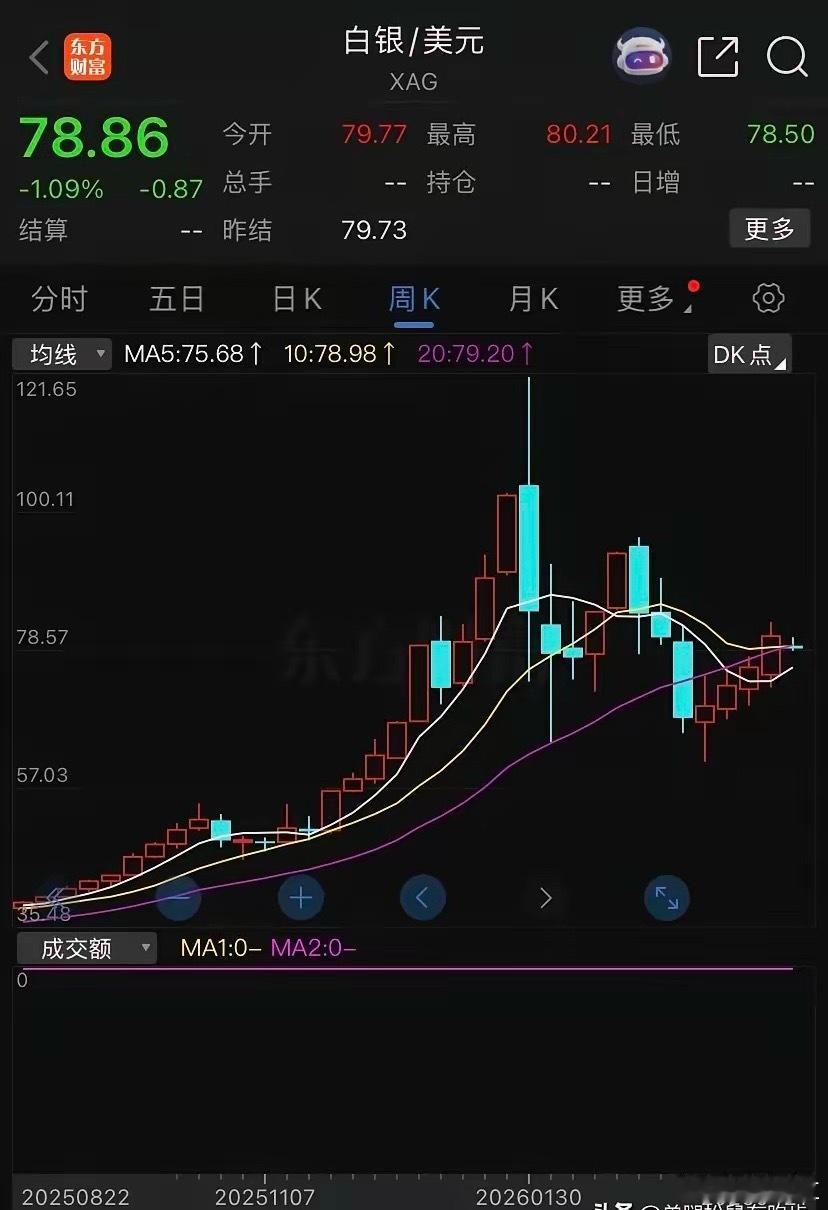This screenshot has width=828, height=1210.
Task: Toggle the DK点 signal indicator
Action: (x=748, y=354)
